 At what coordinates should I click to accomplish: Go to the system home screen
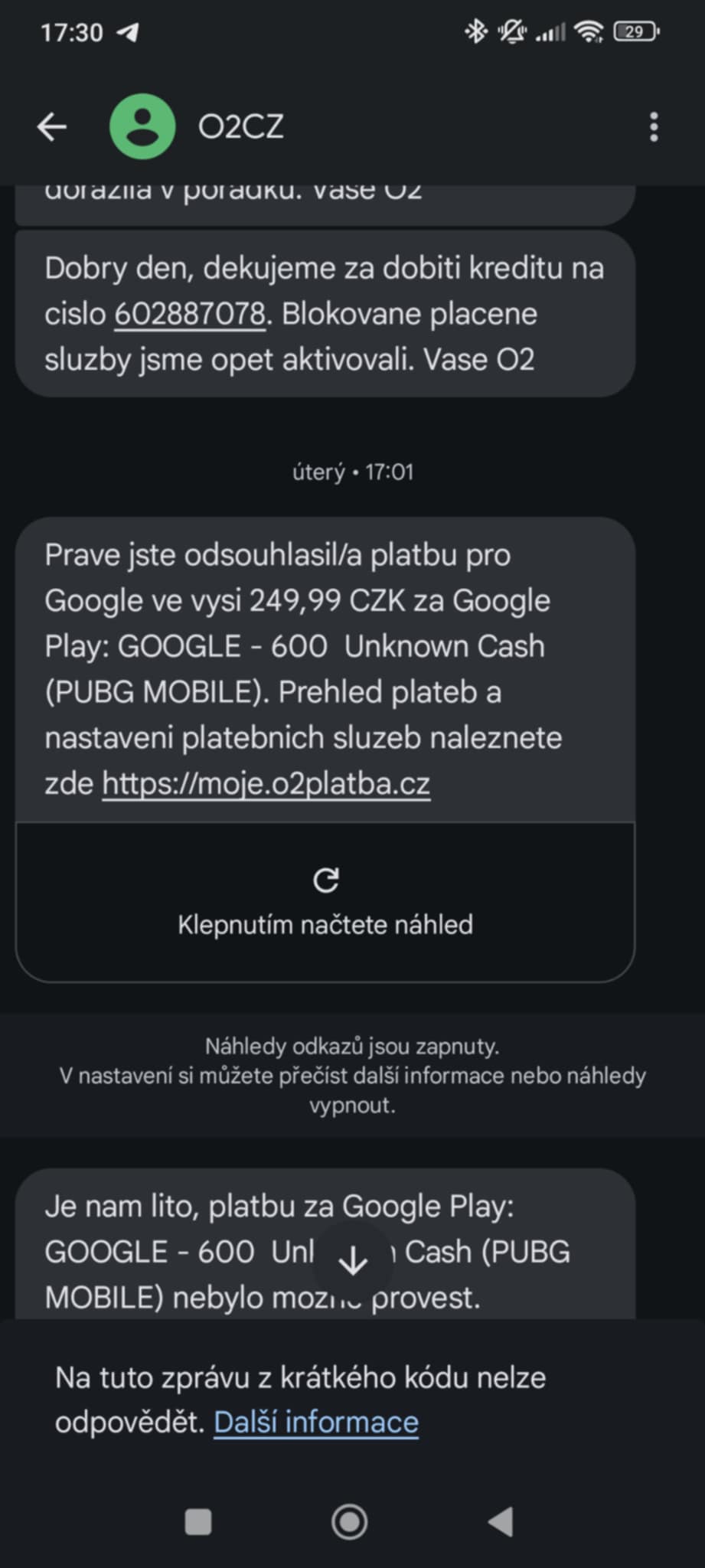[x=349, y=1521]
